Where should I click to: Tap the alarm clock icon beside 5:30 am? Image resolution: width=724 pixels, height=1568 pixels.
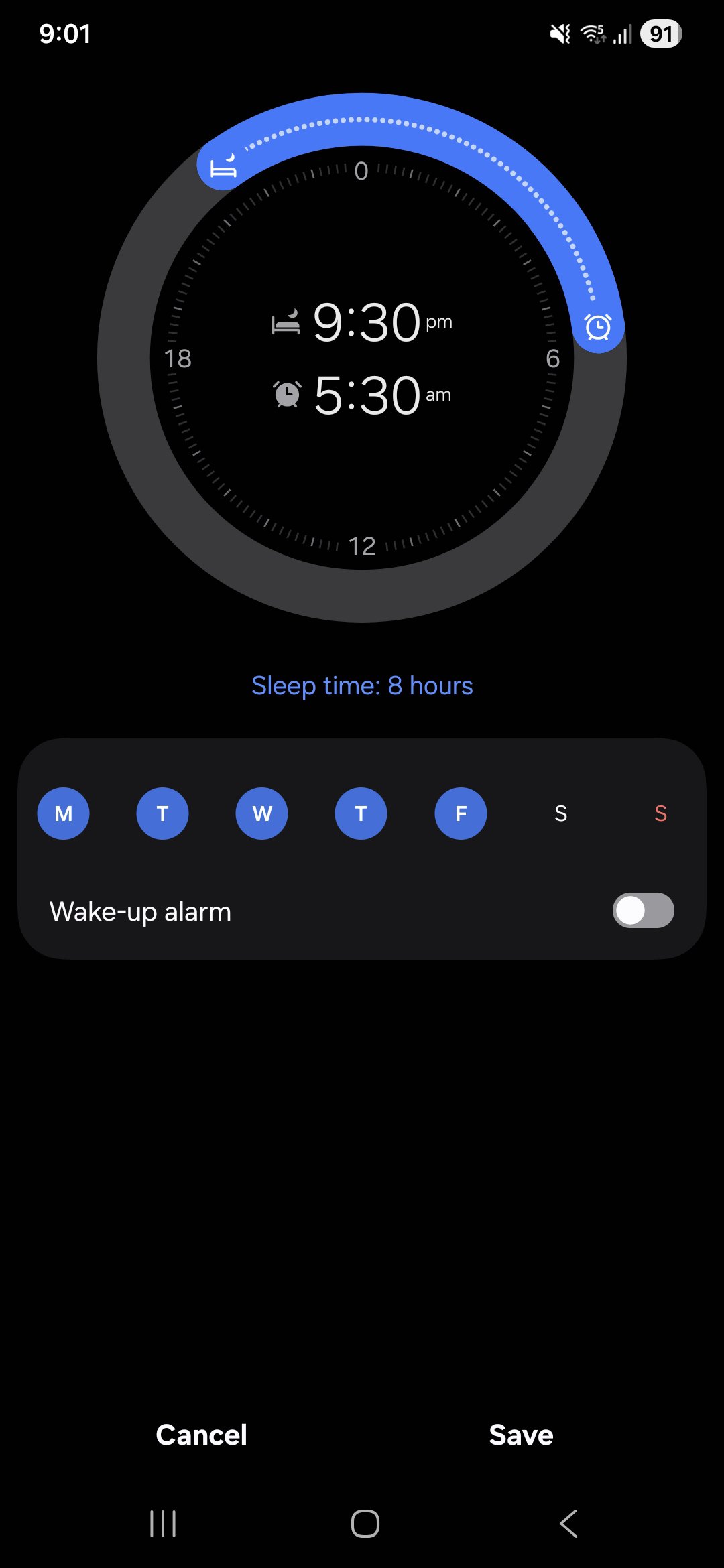pos(286,394)
